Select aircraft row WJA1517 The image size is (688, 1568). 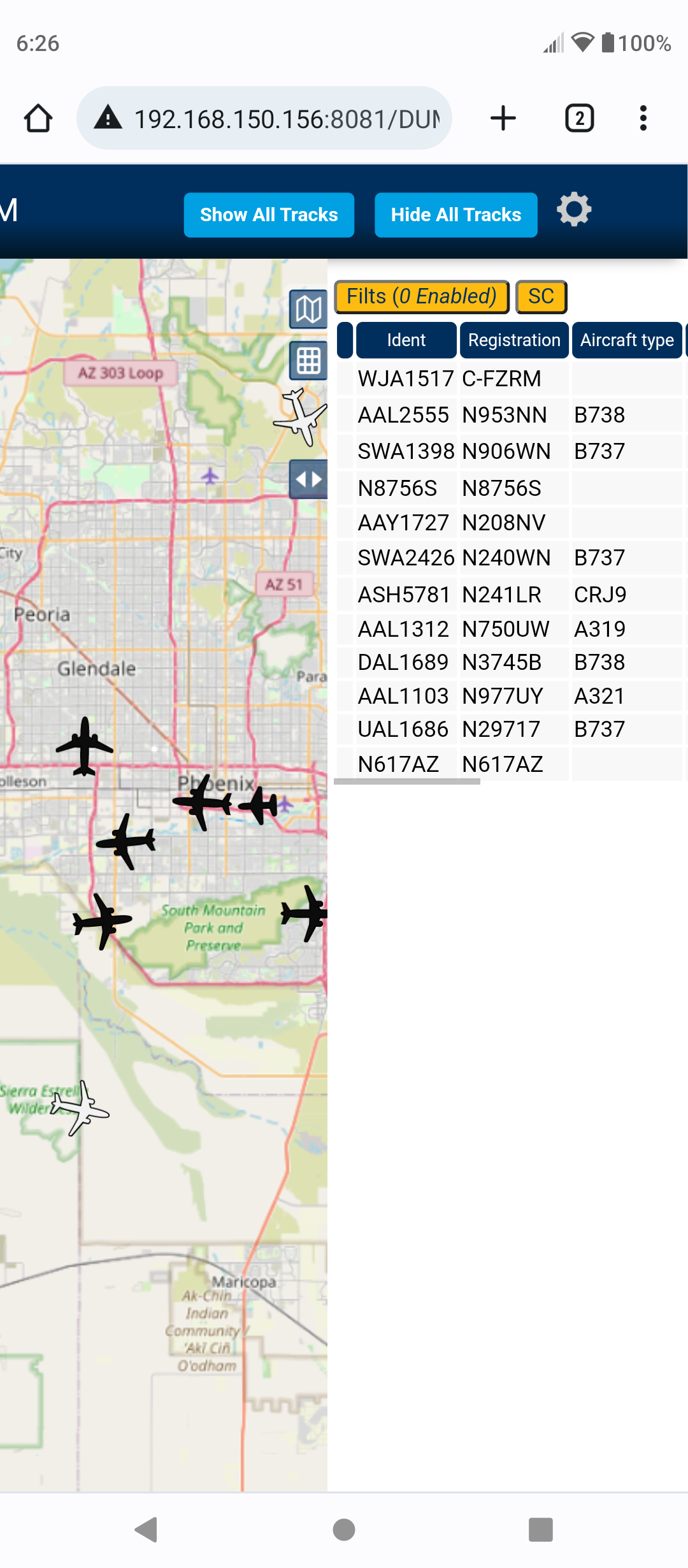tap(510, 379)
